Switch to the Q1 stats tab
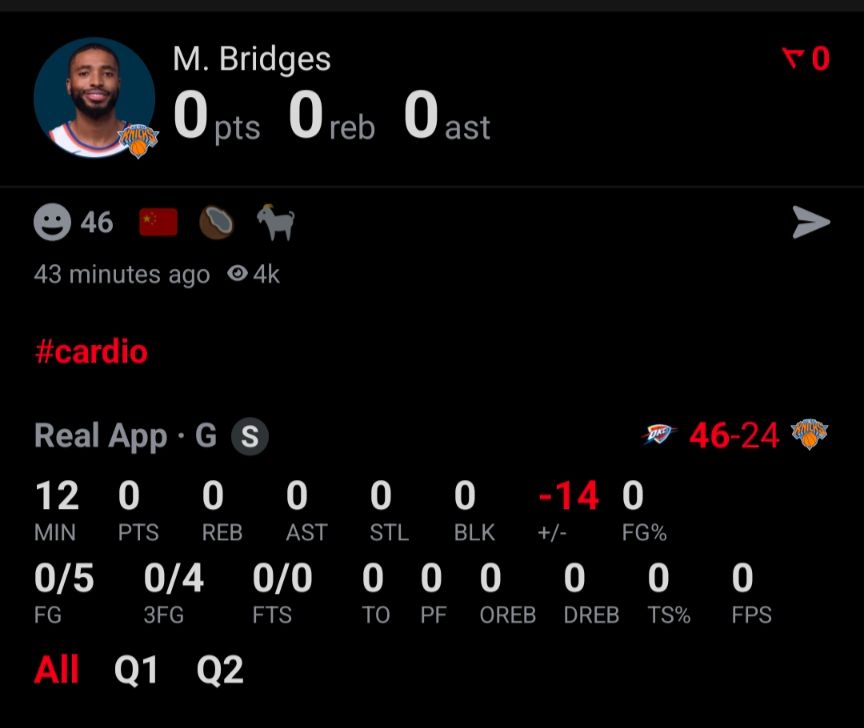 [136, 670]
